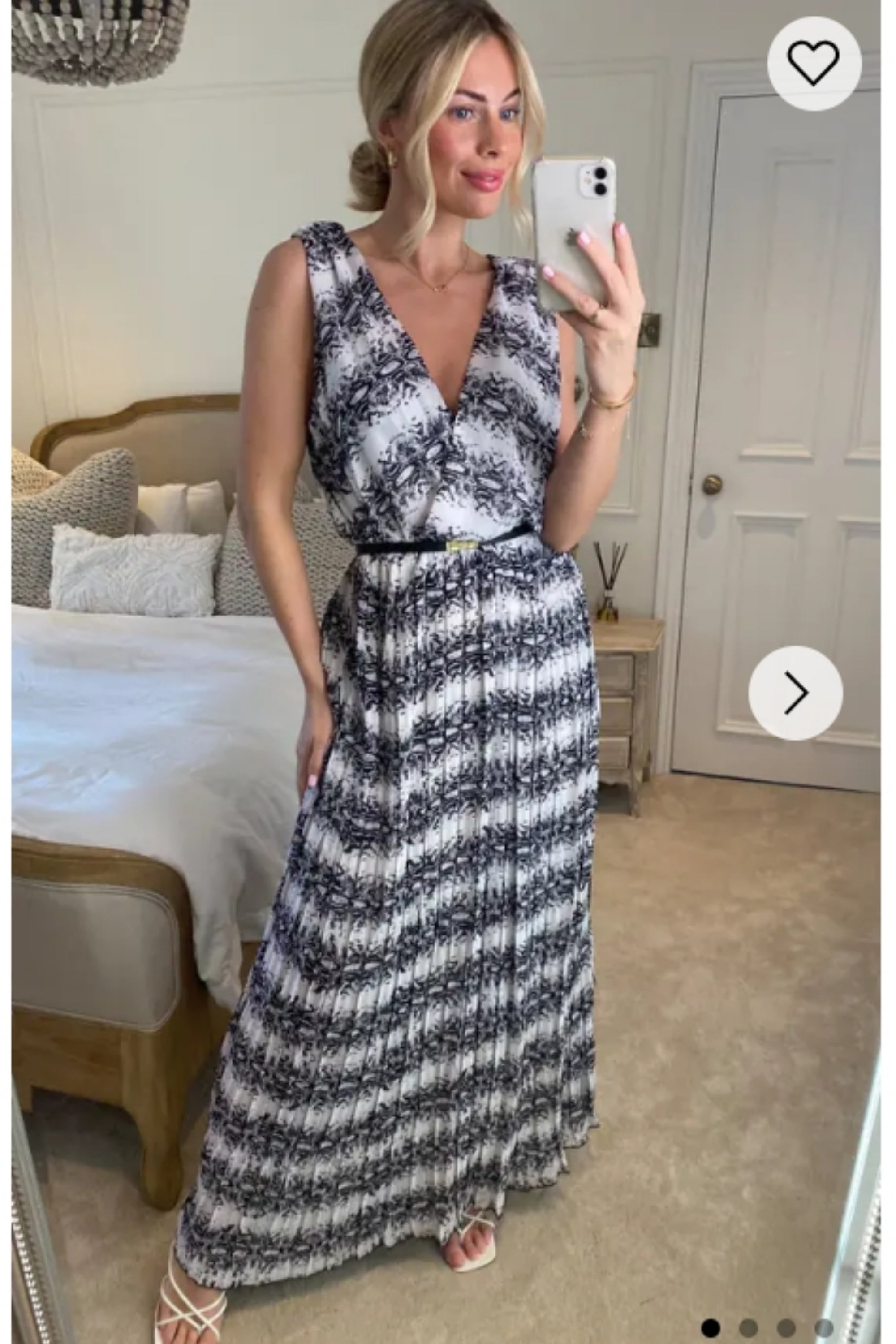Add this dress to favorites with the heart icon
This screenshot has width=896, height=1344.
pyautogui.click(x=814, y=63)
